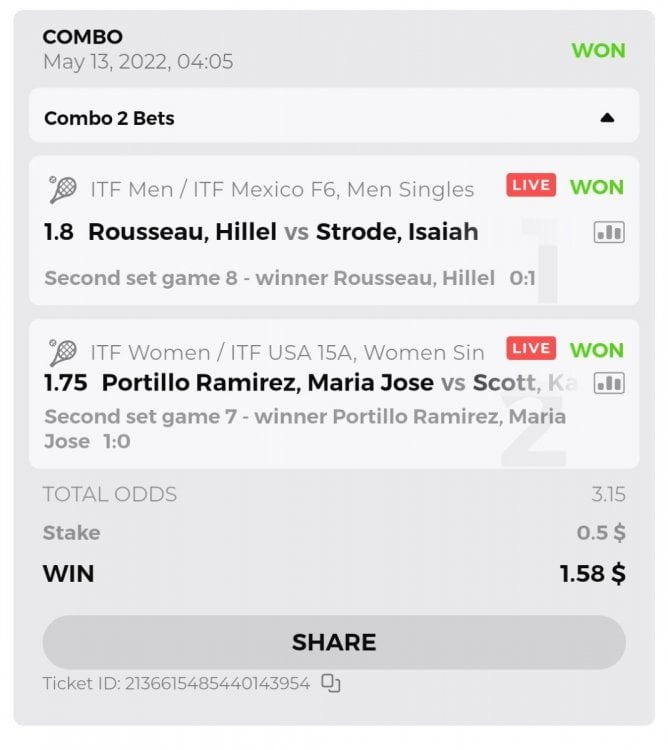Open stats icon for Rousseau vs Strode
668x750 pixels.
click(609, 232)
